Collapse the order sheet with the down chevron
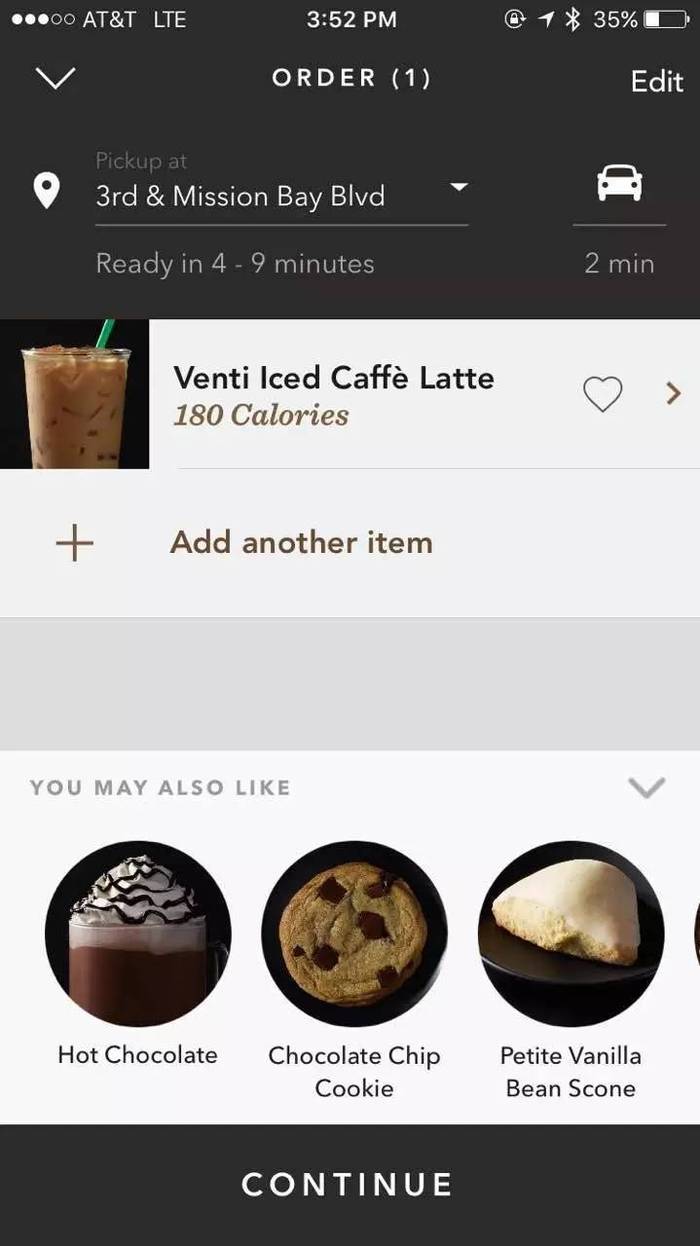700x1246 pixels. [x=55, y=78]
